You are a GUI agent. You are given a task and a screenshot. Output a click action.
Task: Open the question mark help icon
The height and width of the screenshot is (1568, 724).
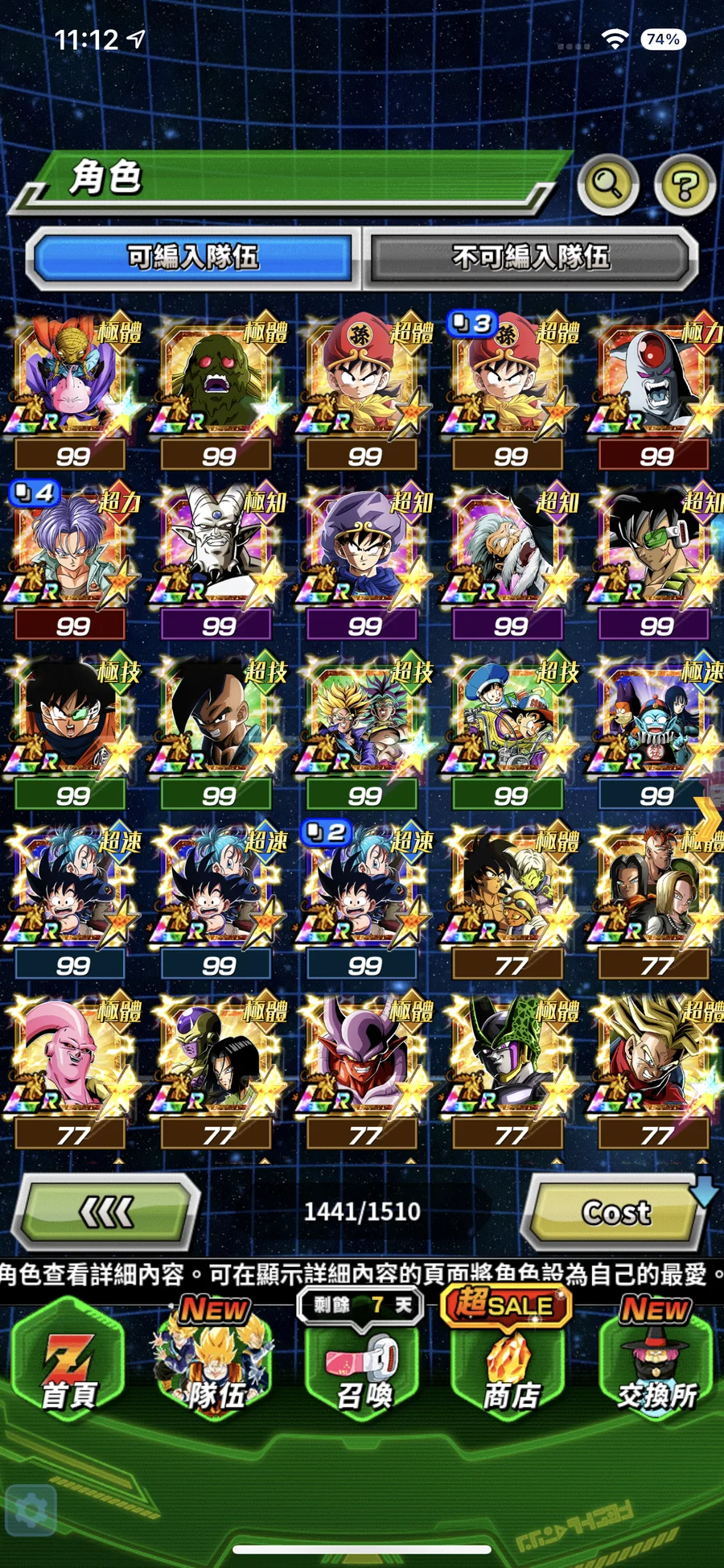685,185
